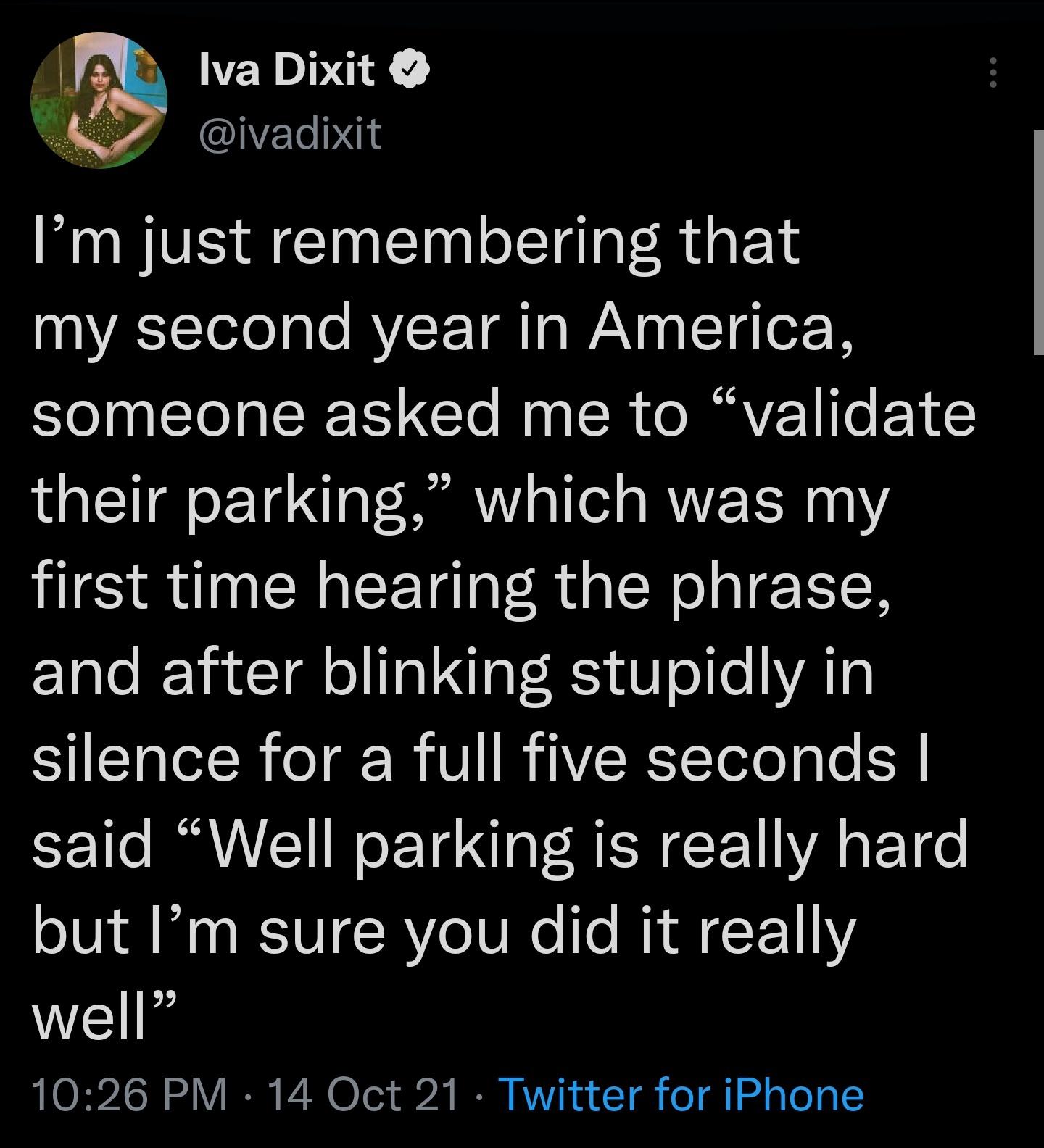Open the @ivadixit handle
The width and height of the screenshot is (1044, 1148).
coord(290,133)
